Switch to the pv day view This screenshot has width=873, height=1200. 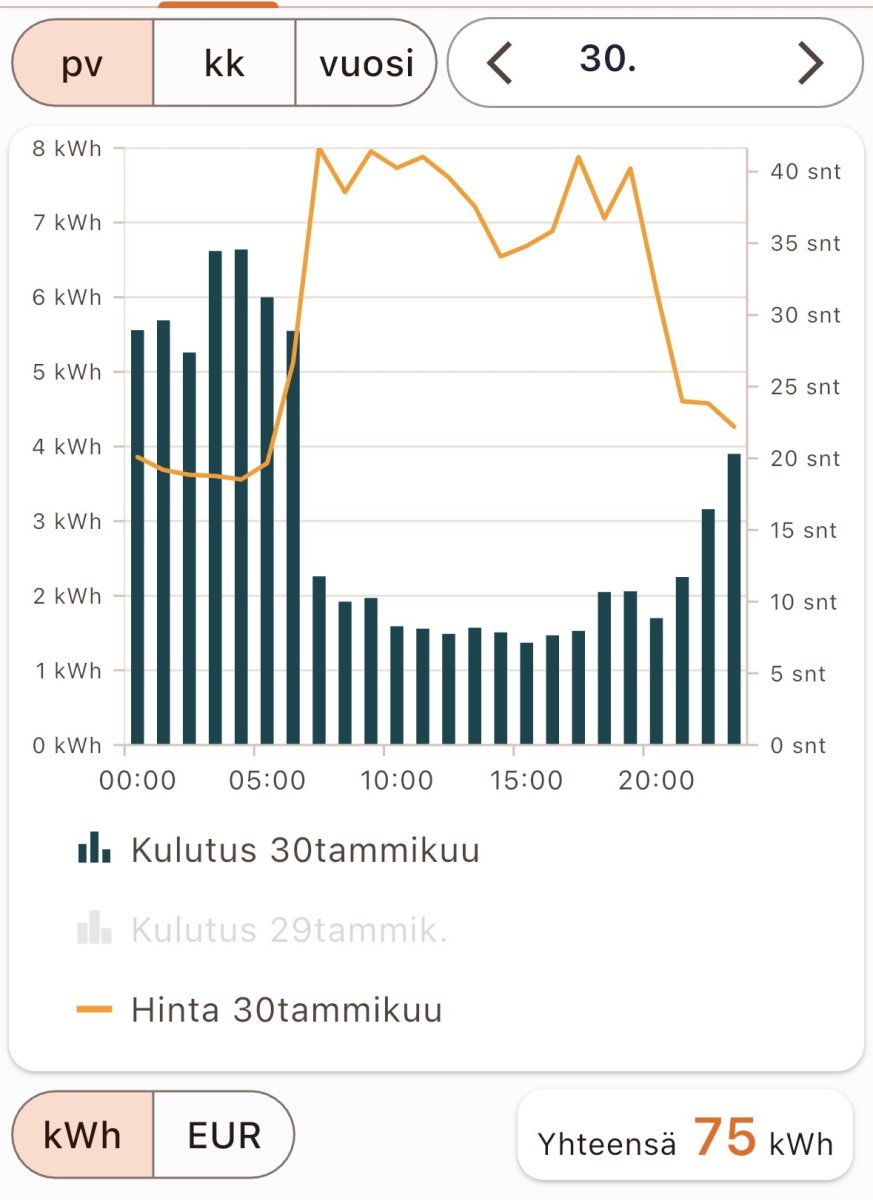(83, 63)
